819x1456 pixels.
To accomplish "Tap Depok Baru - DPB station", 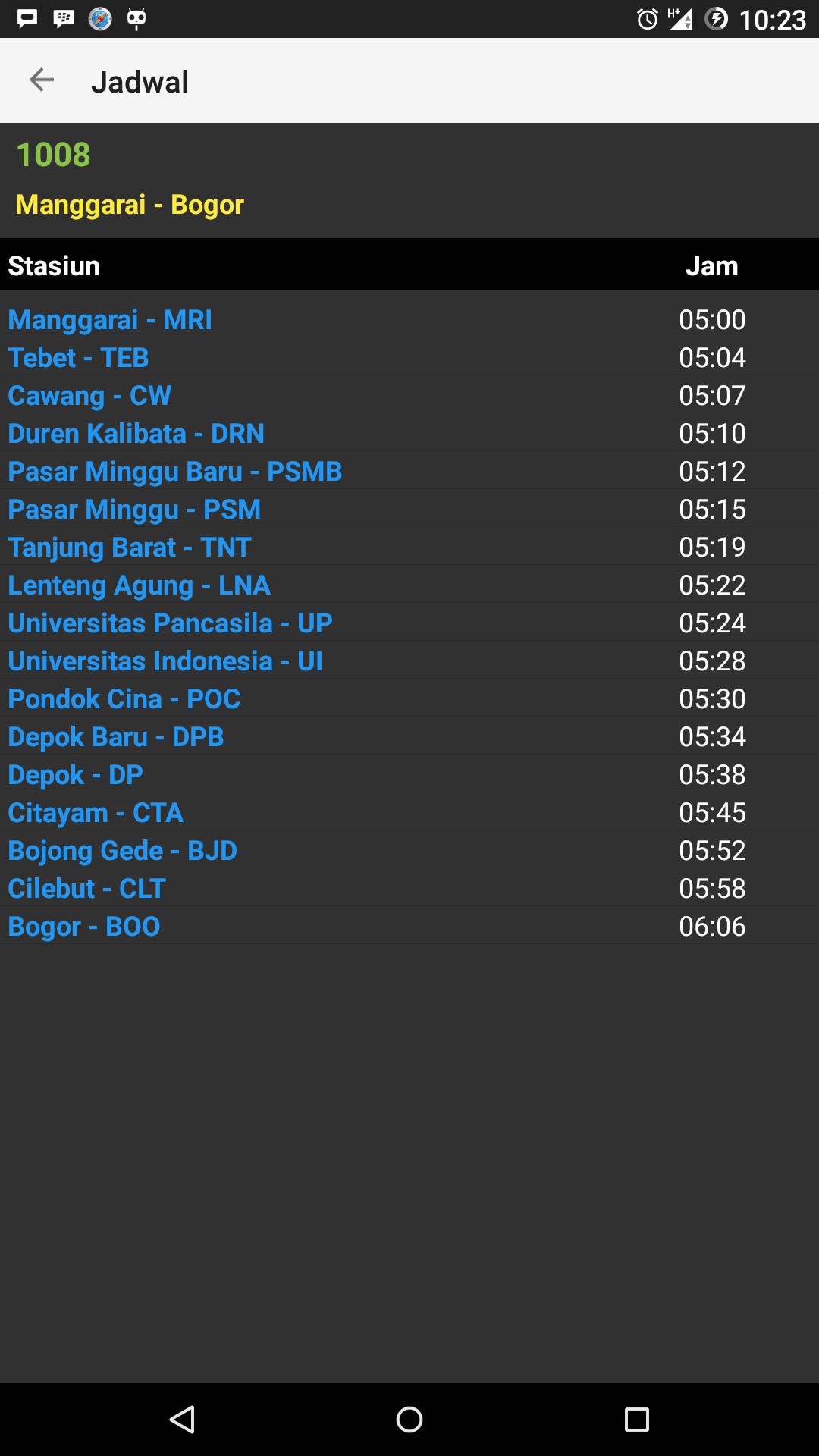I will (115, 736).
